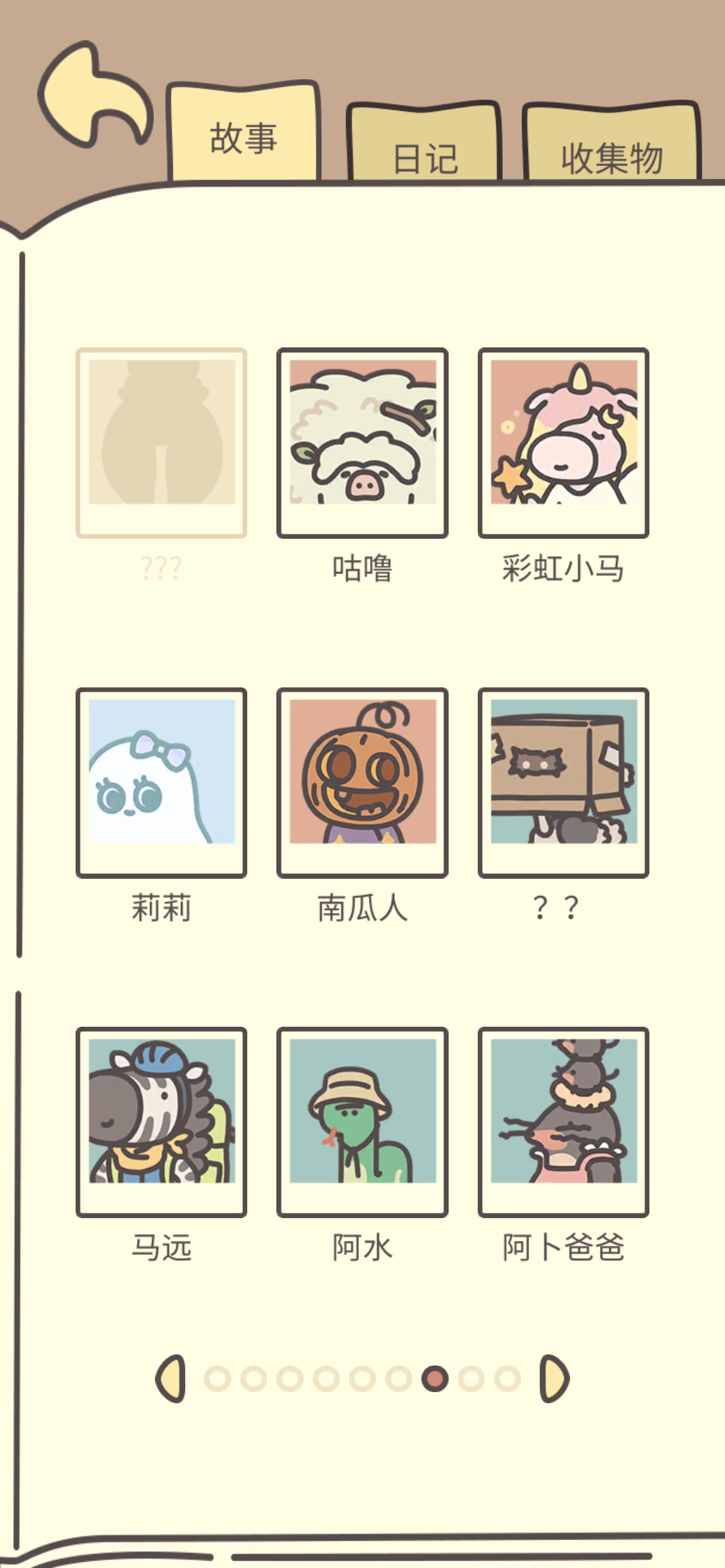Open the story card for 咕噜
This screenshot has height=1568, width=725.
coord(362,442)
